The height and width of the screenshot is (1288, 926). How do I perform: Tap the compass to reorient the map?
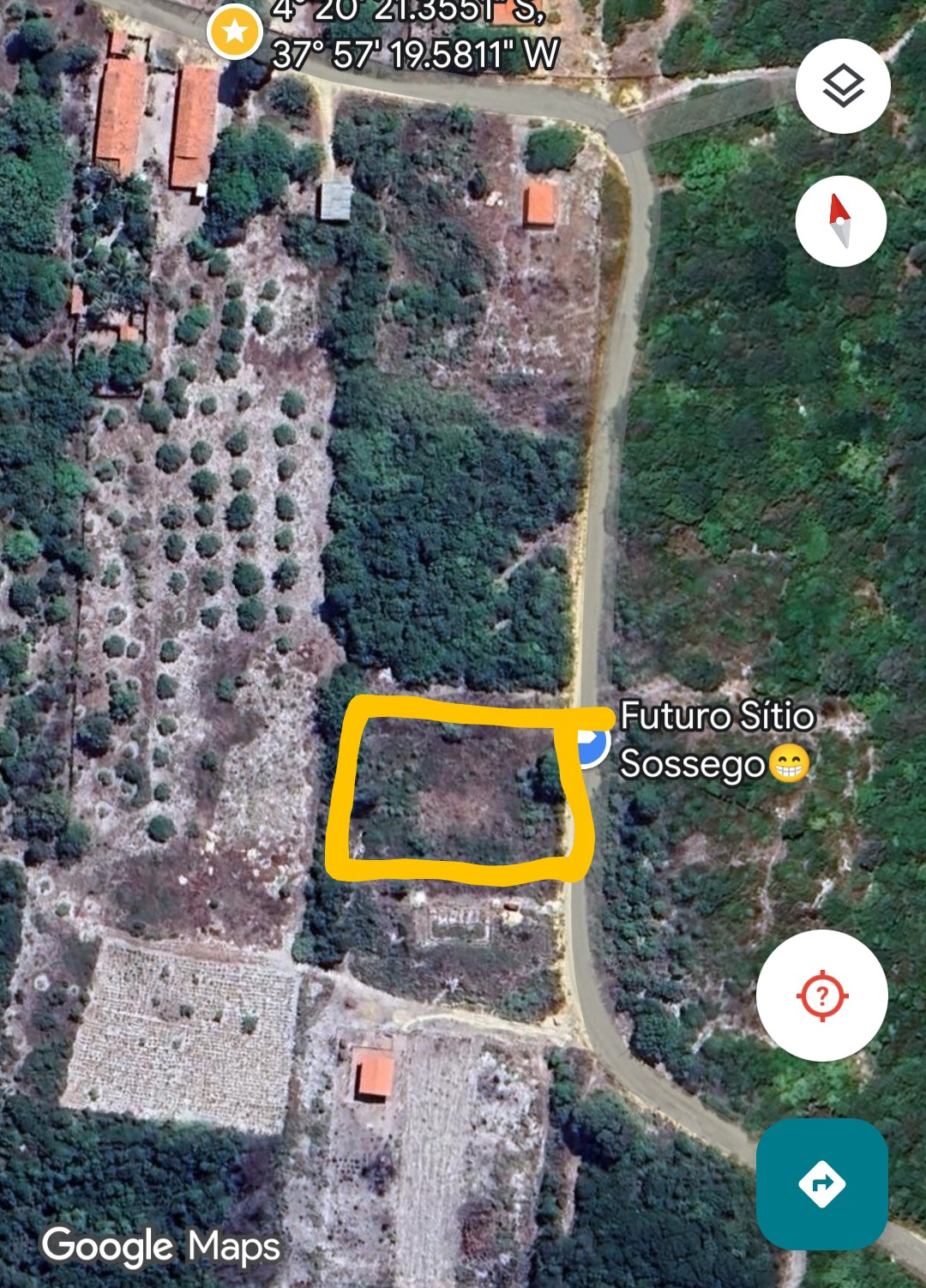[840, 221]
